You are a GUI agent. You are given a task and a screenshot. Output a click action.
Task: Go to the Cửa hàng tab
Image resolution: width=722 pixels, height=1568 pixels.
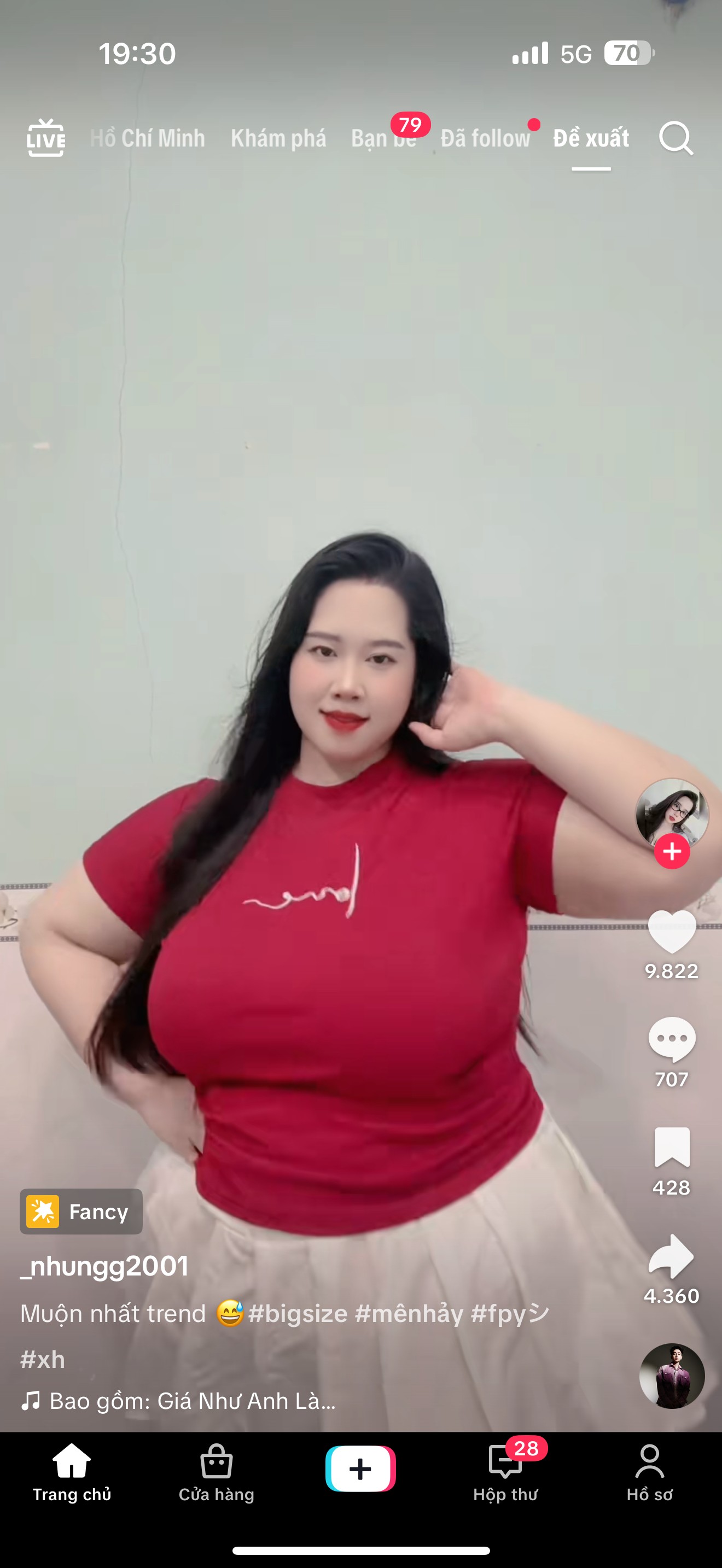(216, 1473)
